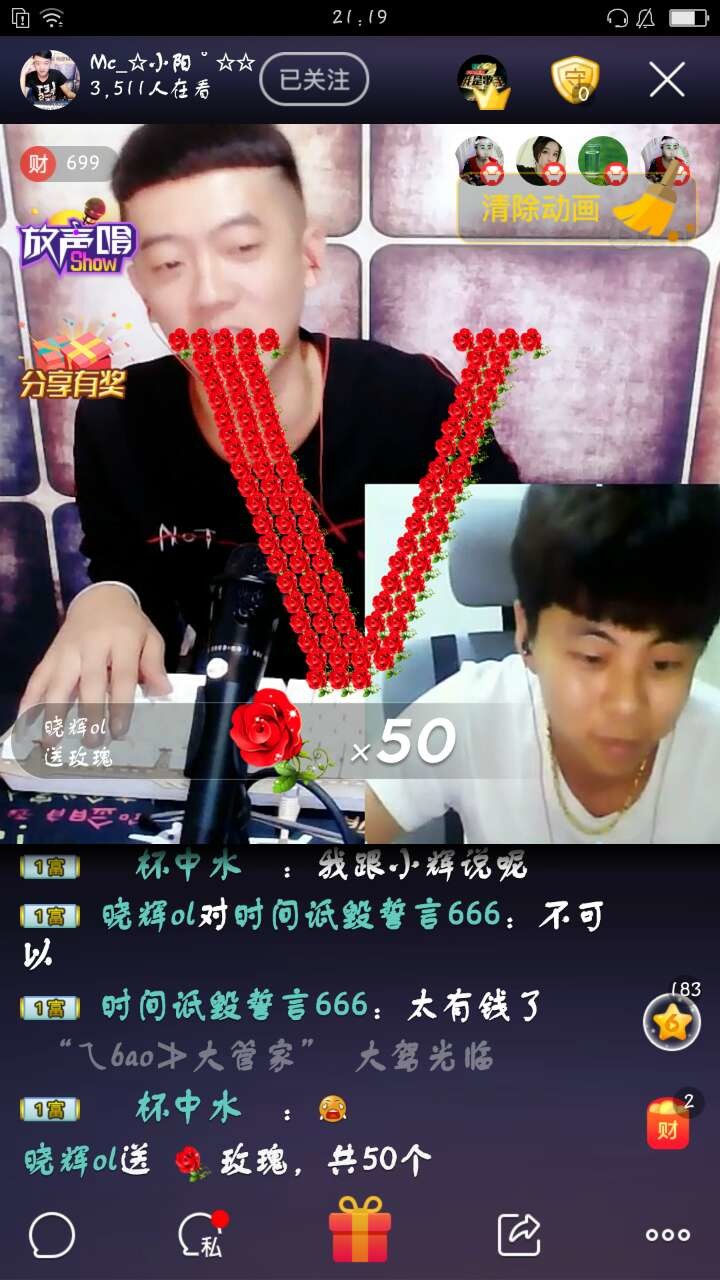Screen dimensions: 720x1280
Task: Open the three-dot more menu
Action: (x=667, y=1236)
